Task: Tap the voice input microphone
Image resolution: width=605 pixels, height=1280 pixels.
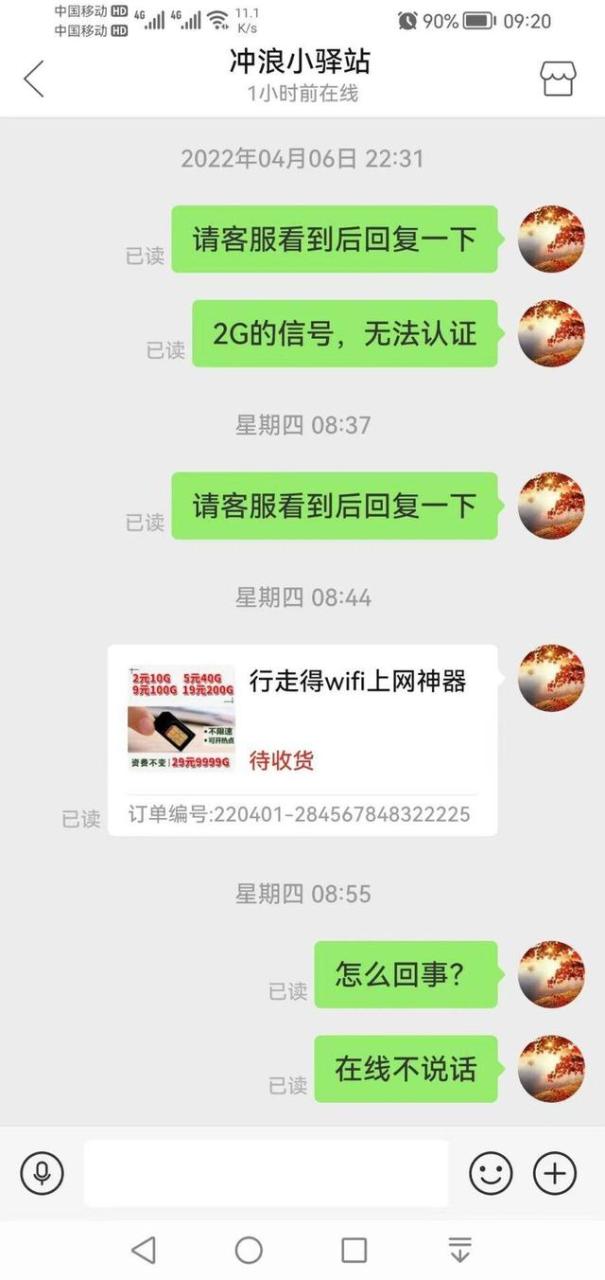Action: (42, 1172)
